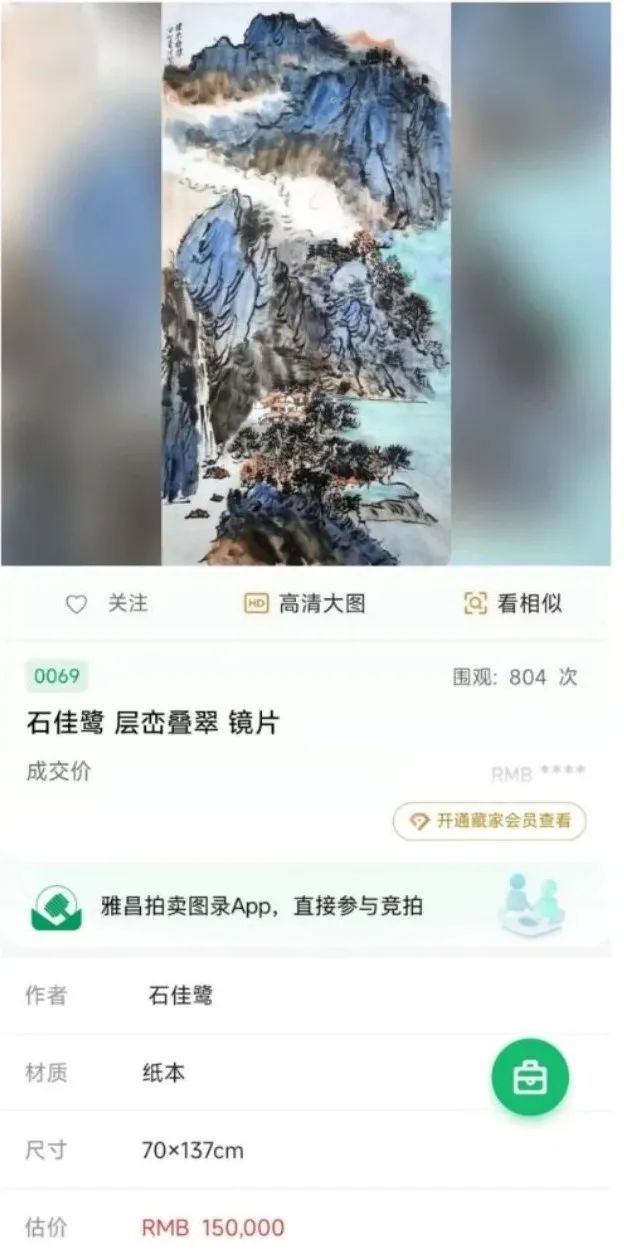This screenshot has height=1257, width=624.
Task: Follow this lot with 关注
Action: coord(106,604)
